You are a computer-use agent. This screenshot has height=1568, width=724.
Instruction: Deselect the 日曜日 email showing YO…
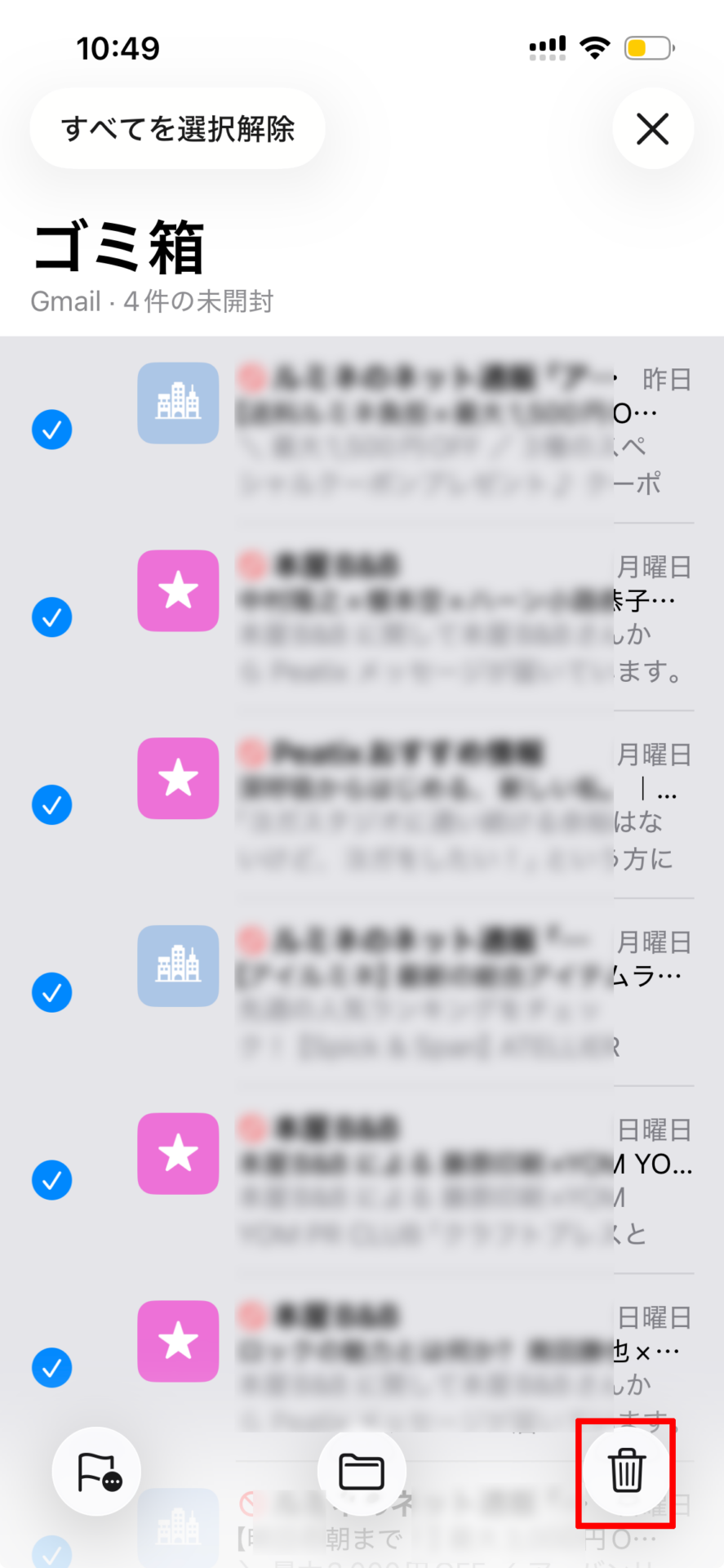coord(51,1180)
